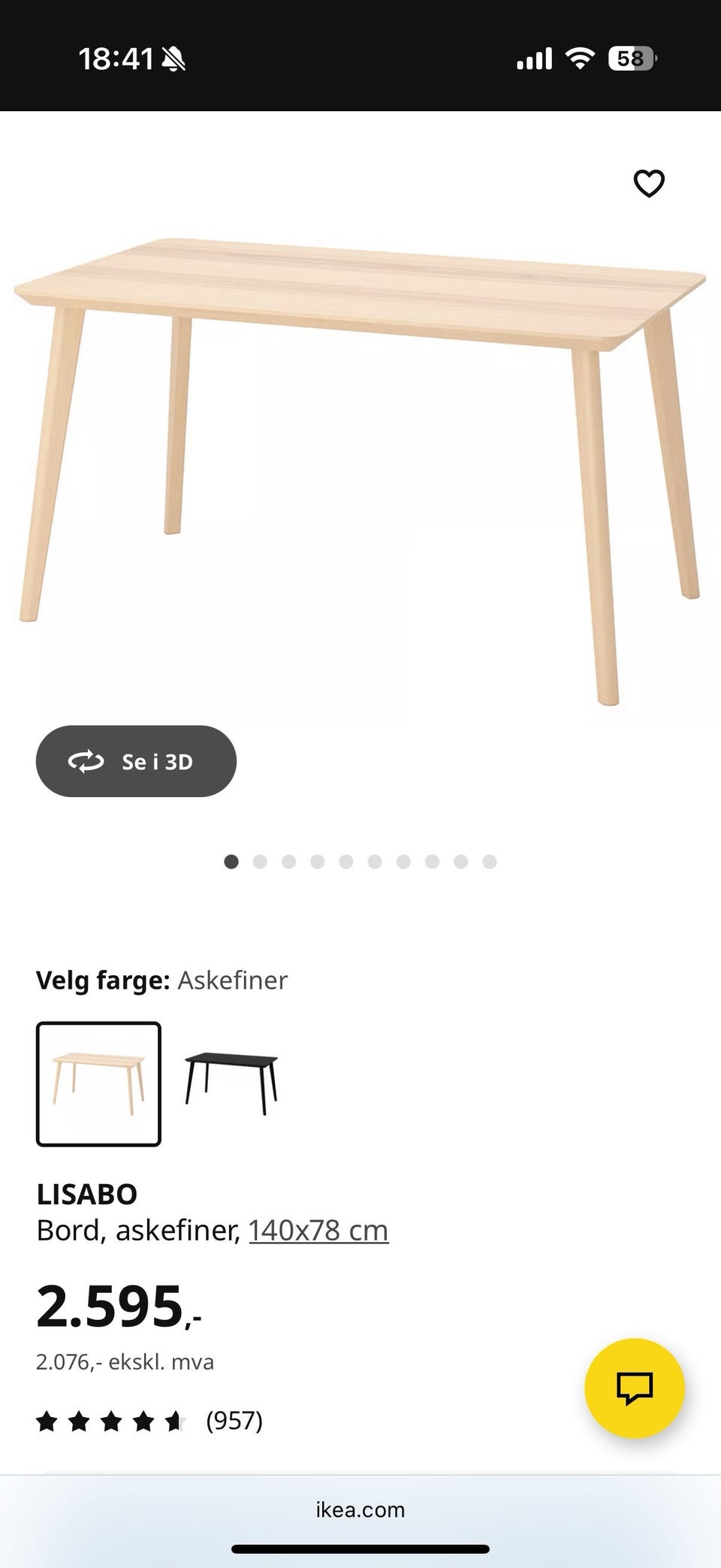Expand the Velg farge selection area
This screenshot has width=721, height=1568.
click(162, 979)
